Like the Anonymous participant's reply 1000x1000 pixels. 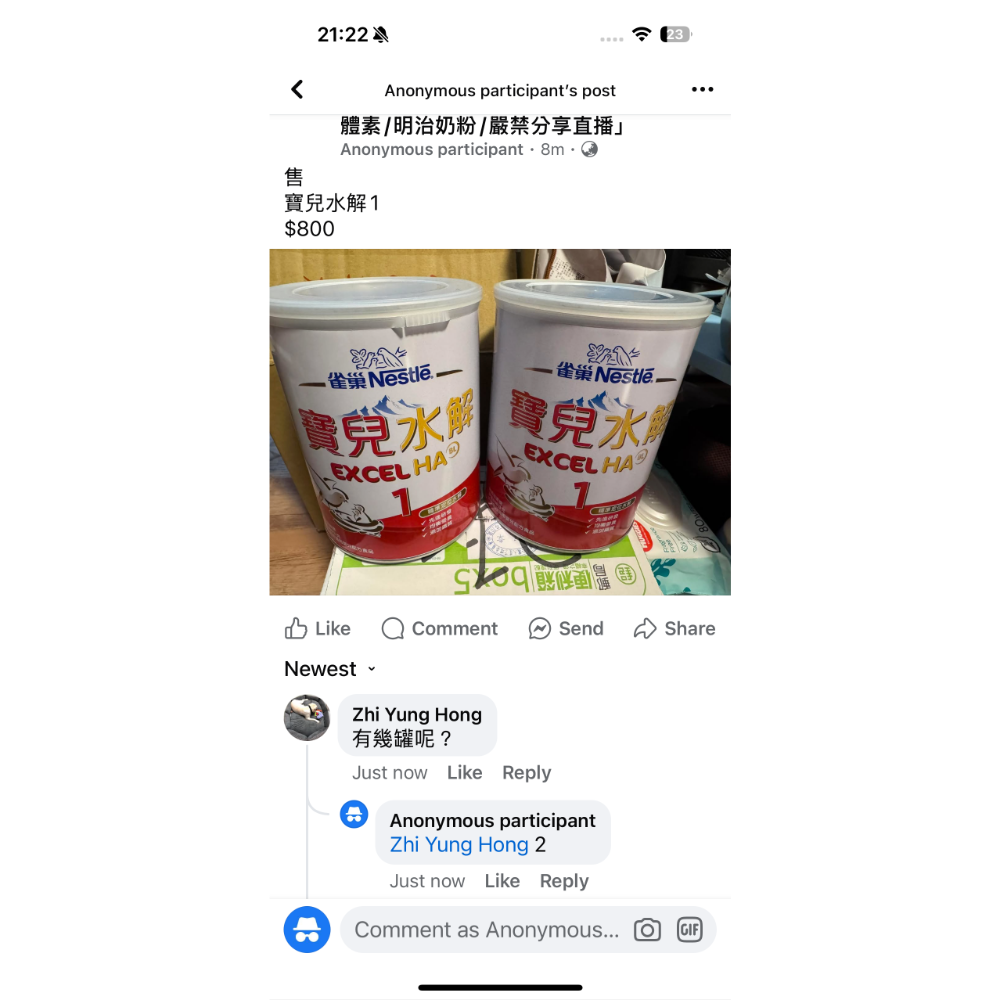(502, 881)
